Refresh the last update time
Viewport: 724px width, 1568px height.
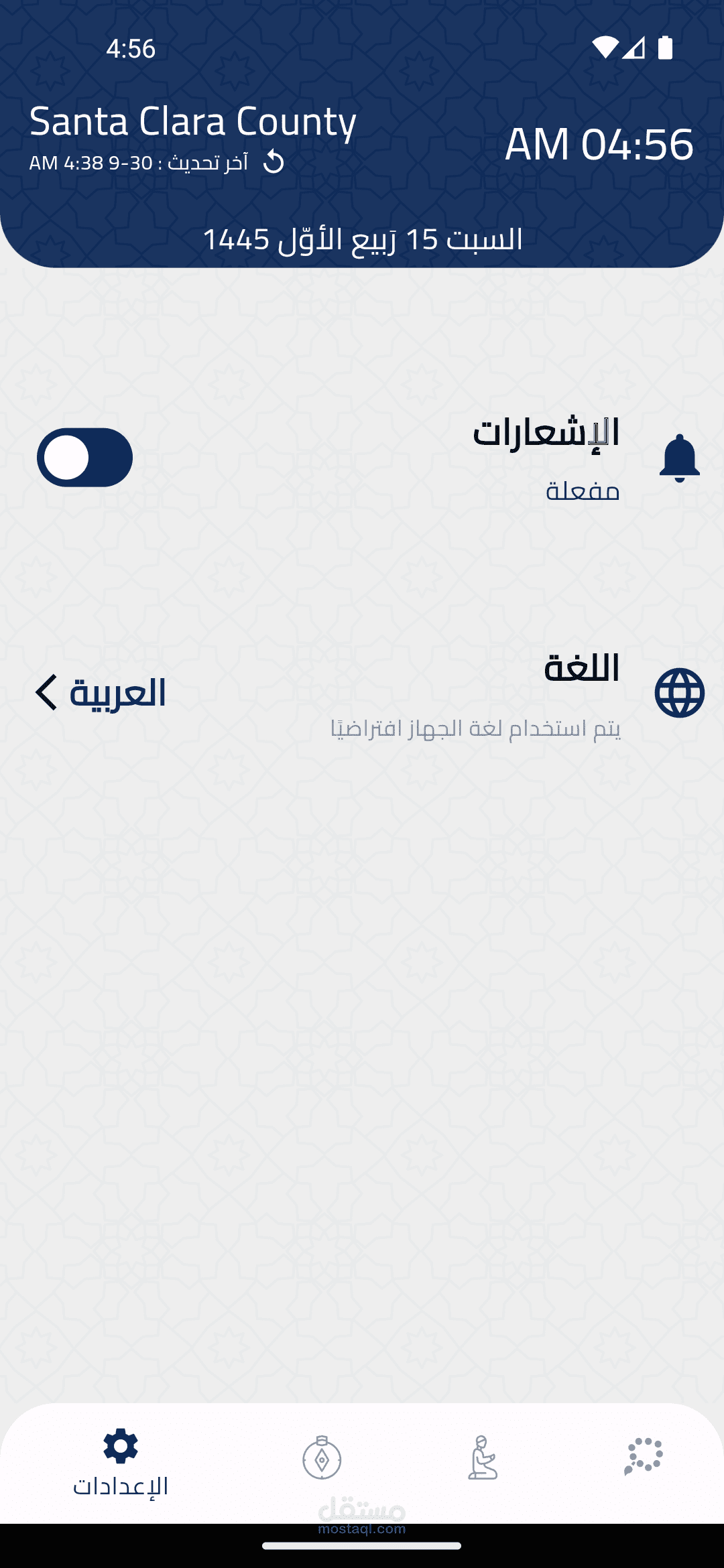274,162
